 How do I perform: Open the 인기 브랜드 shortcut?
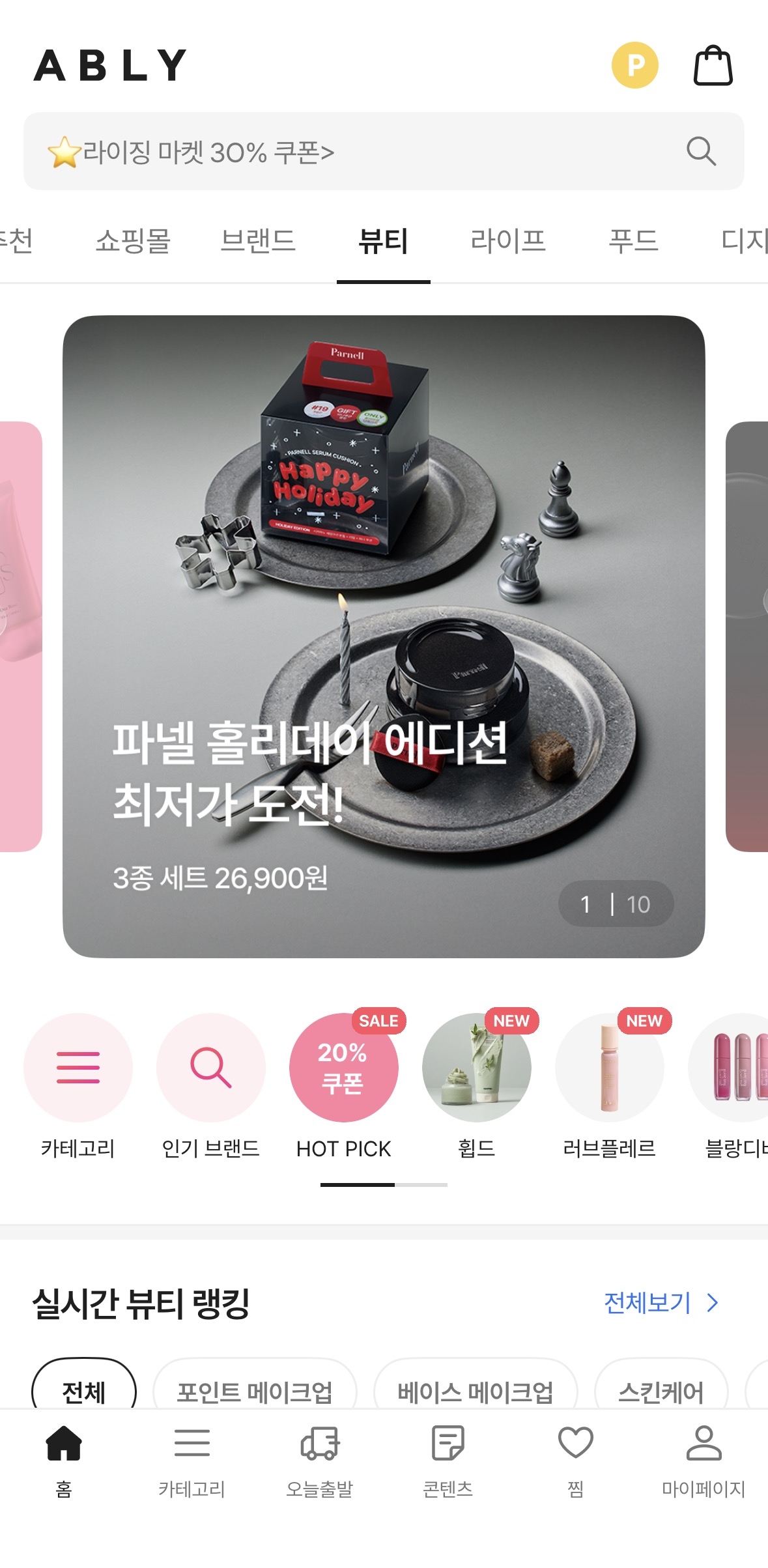[x=211, y=1067]
